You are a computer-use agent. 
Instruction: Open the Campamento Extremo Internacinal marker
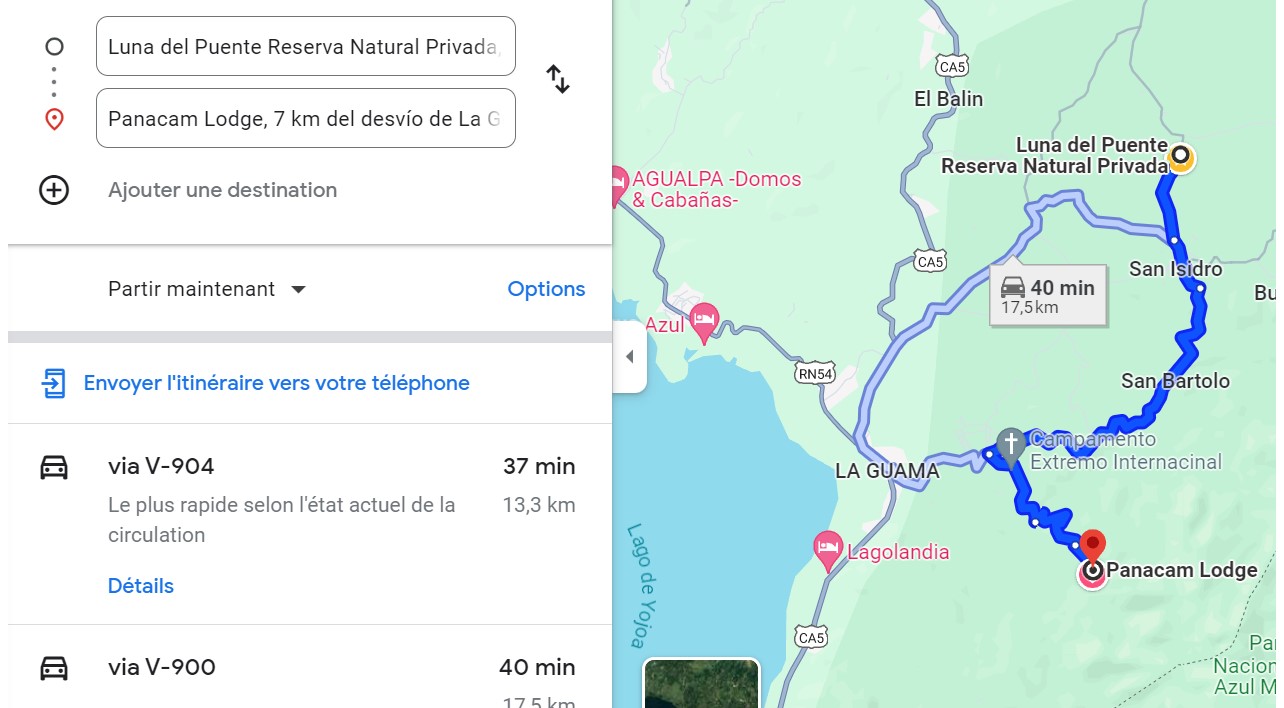[x=1011, y=443]
